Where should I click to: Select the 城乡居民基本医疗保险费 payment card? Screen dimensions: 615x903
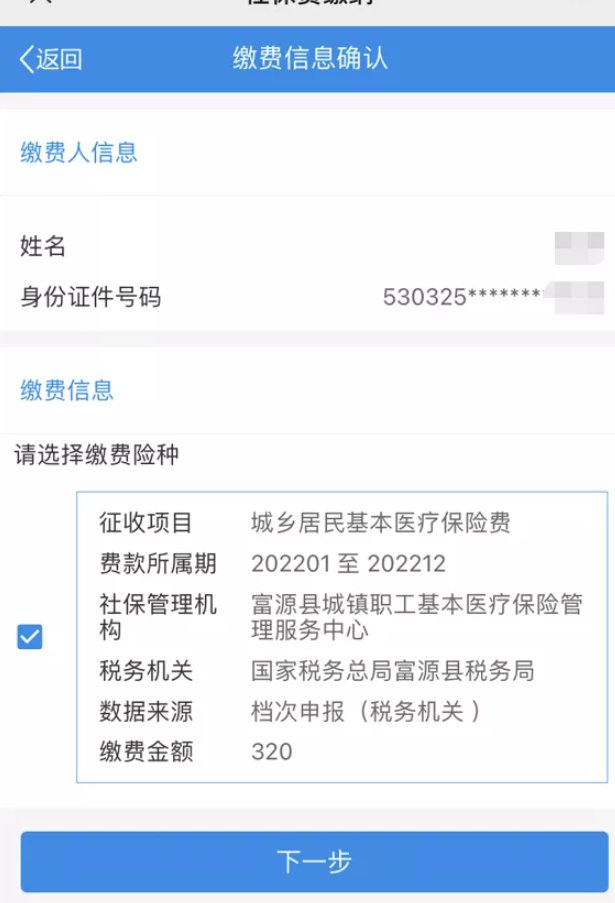(341, 637)
